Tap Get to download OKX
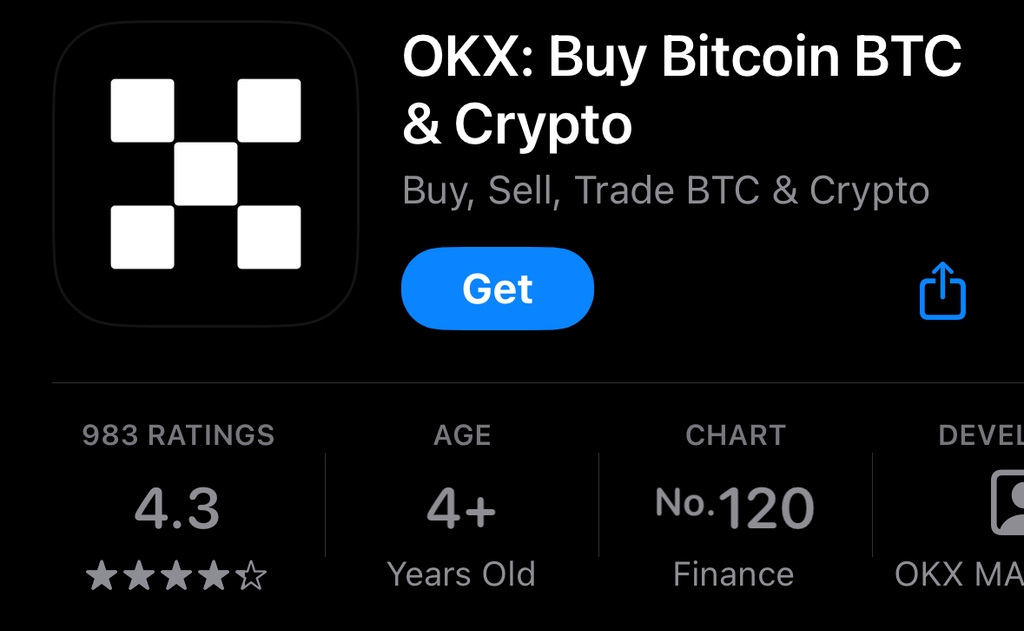 (497, 289)
